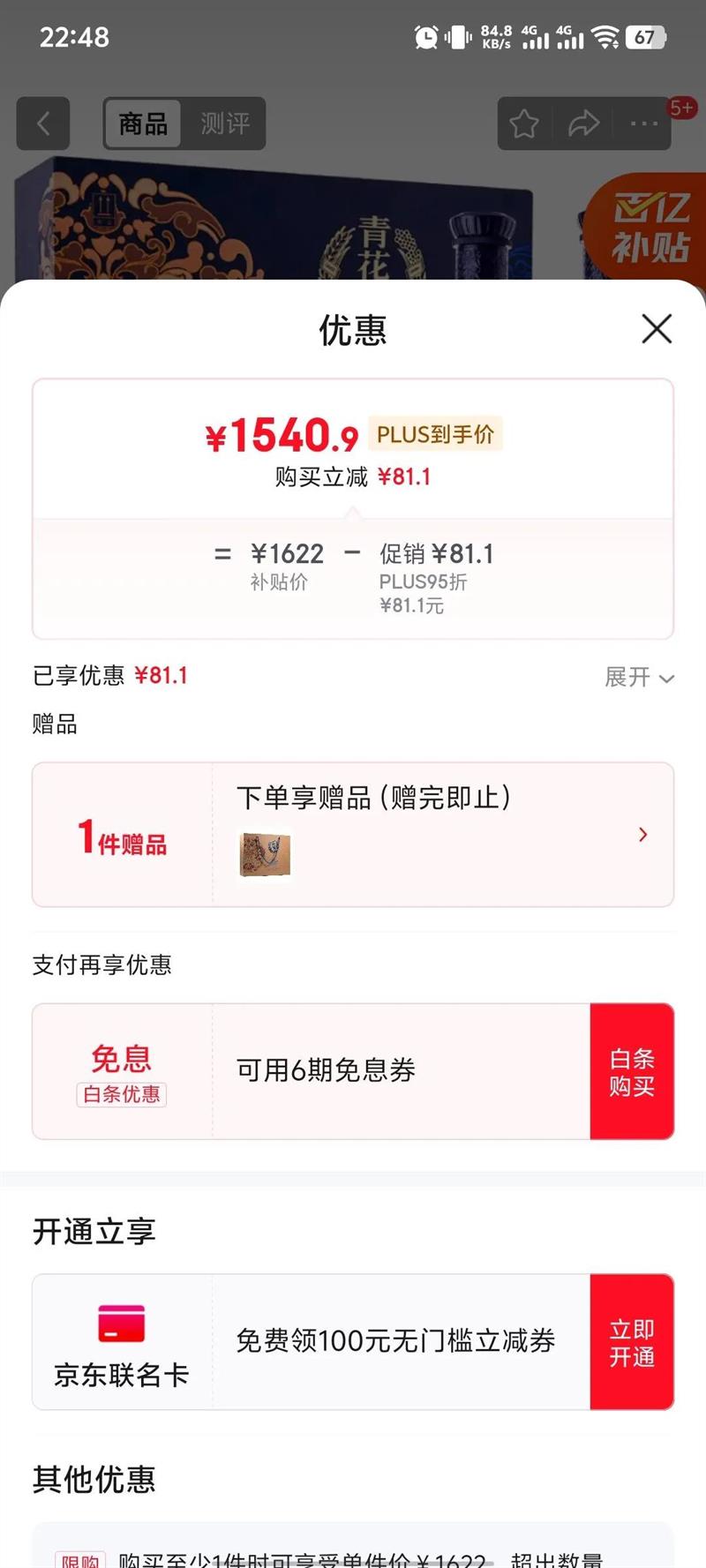
Task: Open the three-dot overflow menu
Action: (x=643, y=124)
